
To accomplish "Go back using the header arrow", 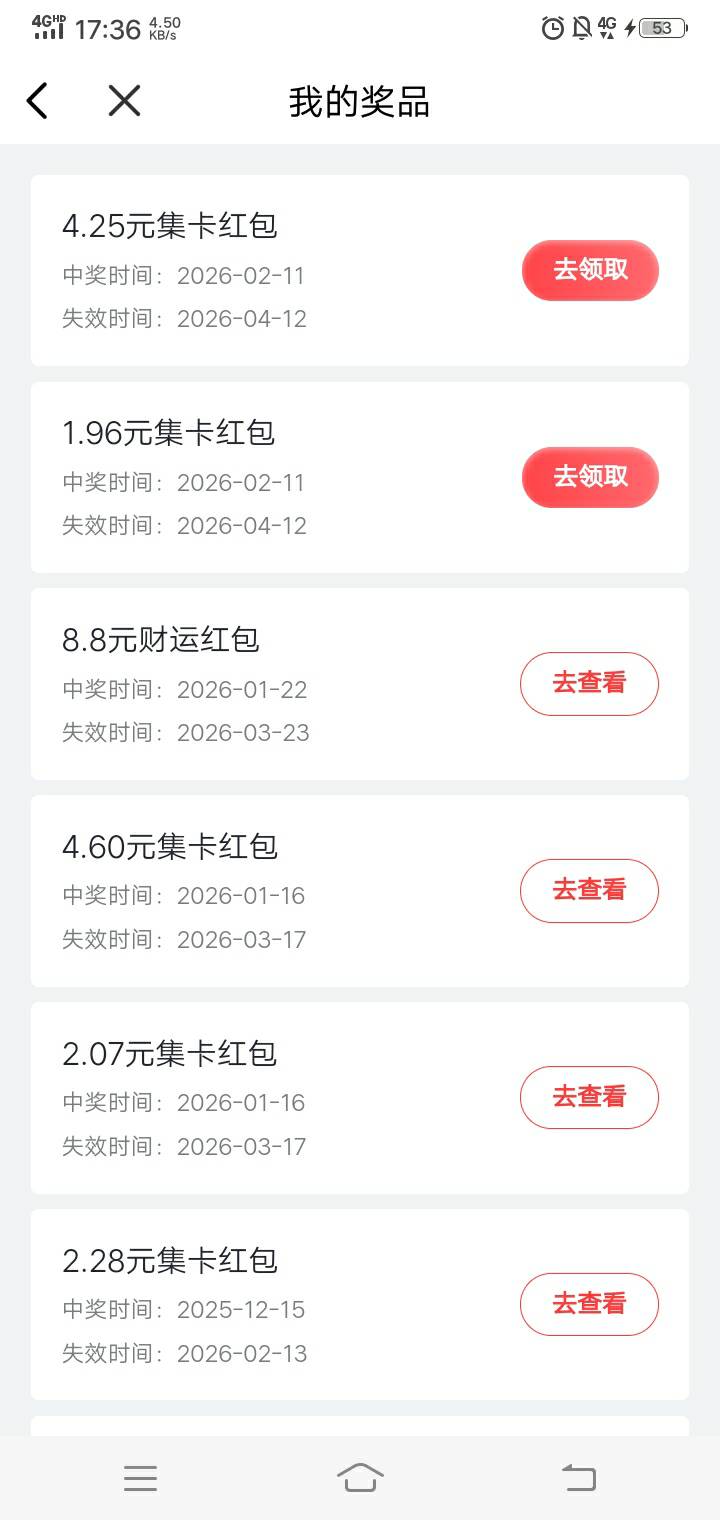I will click(37, 101).
